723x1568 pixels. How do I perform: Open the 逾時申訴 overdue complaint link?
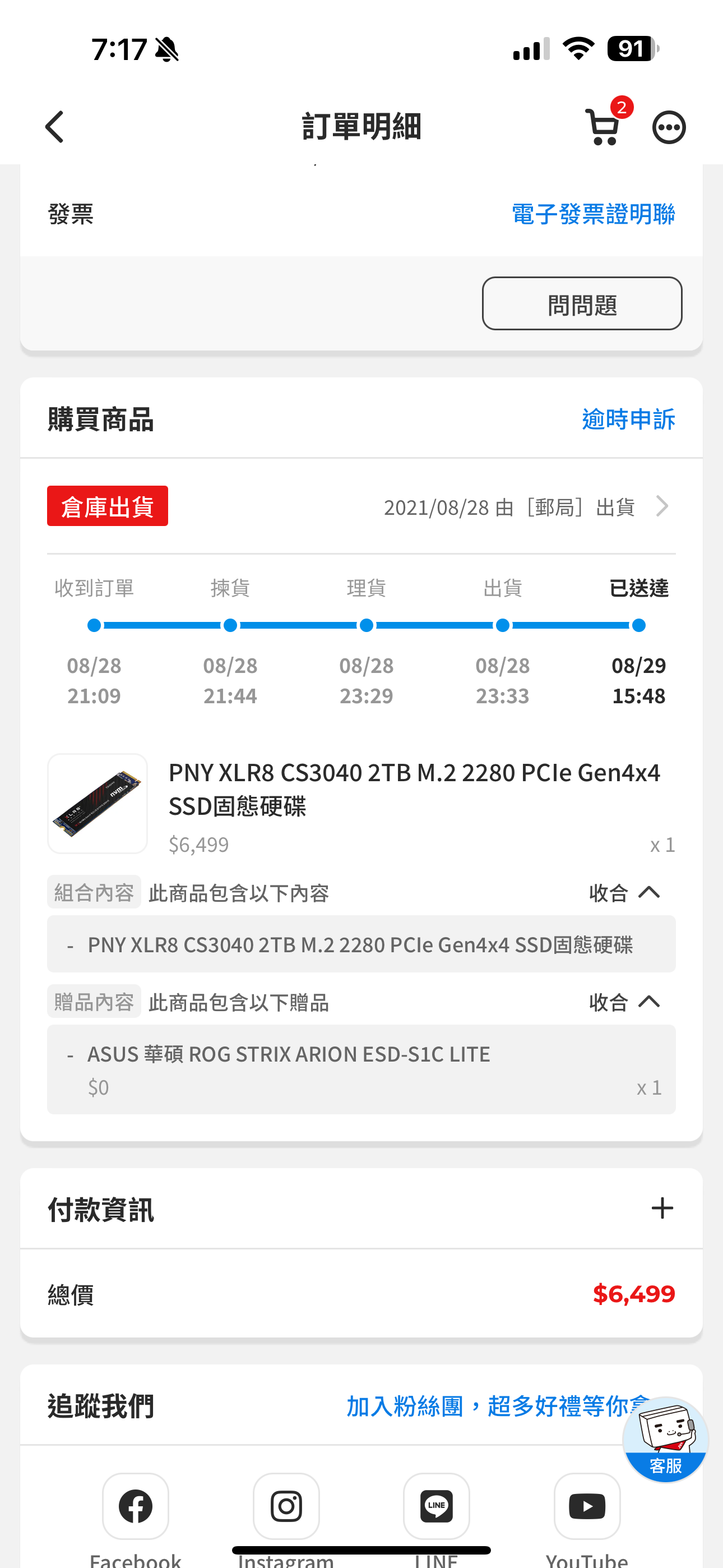point(628,419)
